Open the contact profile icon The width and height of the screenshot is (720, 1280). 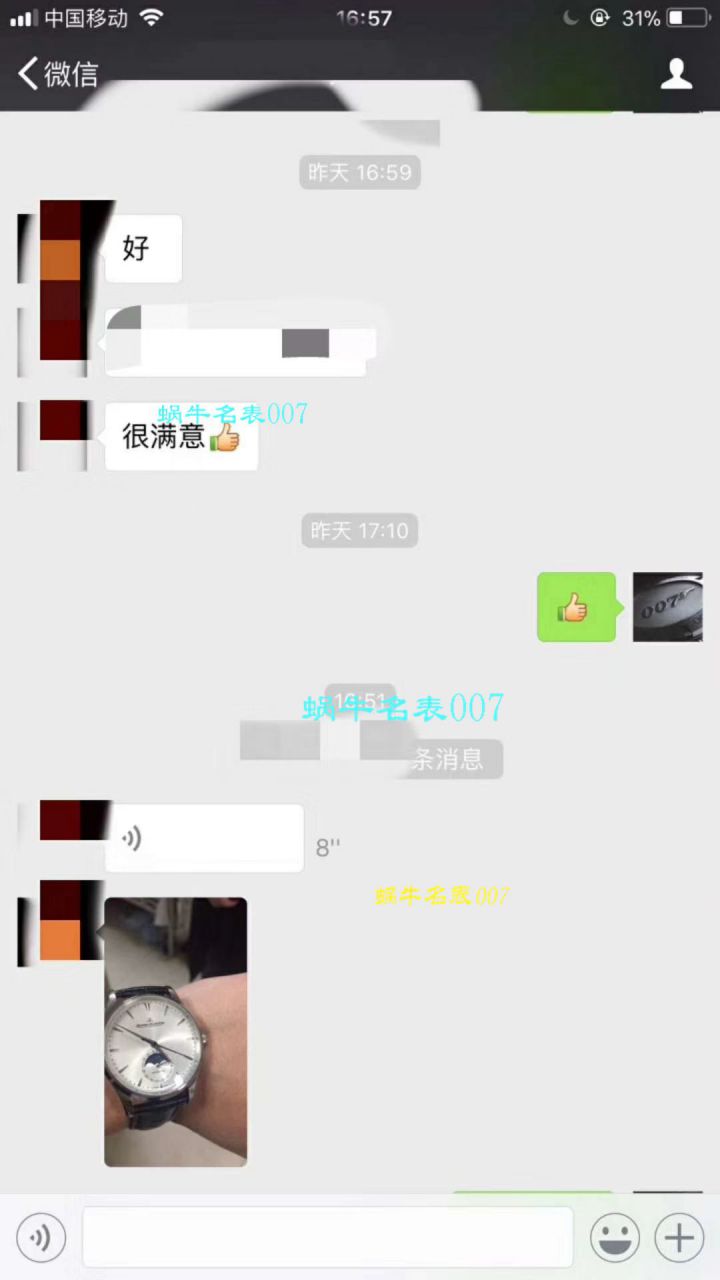(x=677, y=73)
